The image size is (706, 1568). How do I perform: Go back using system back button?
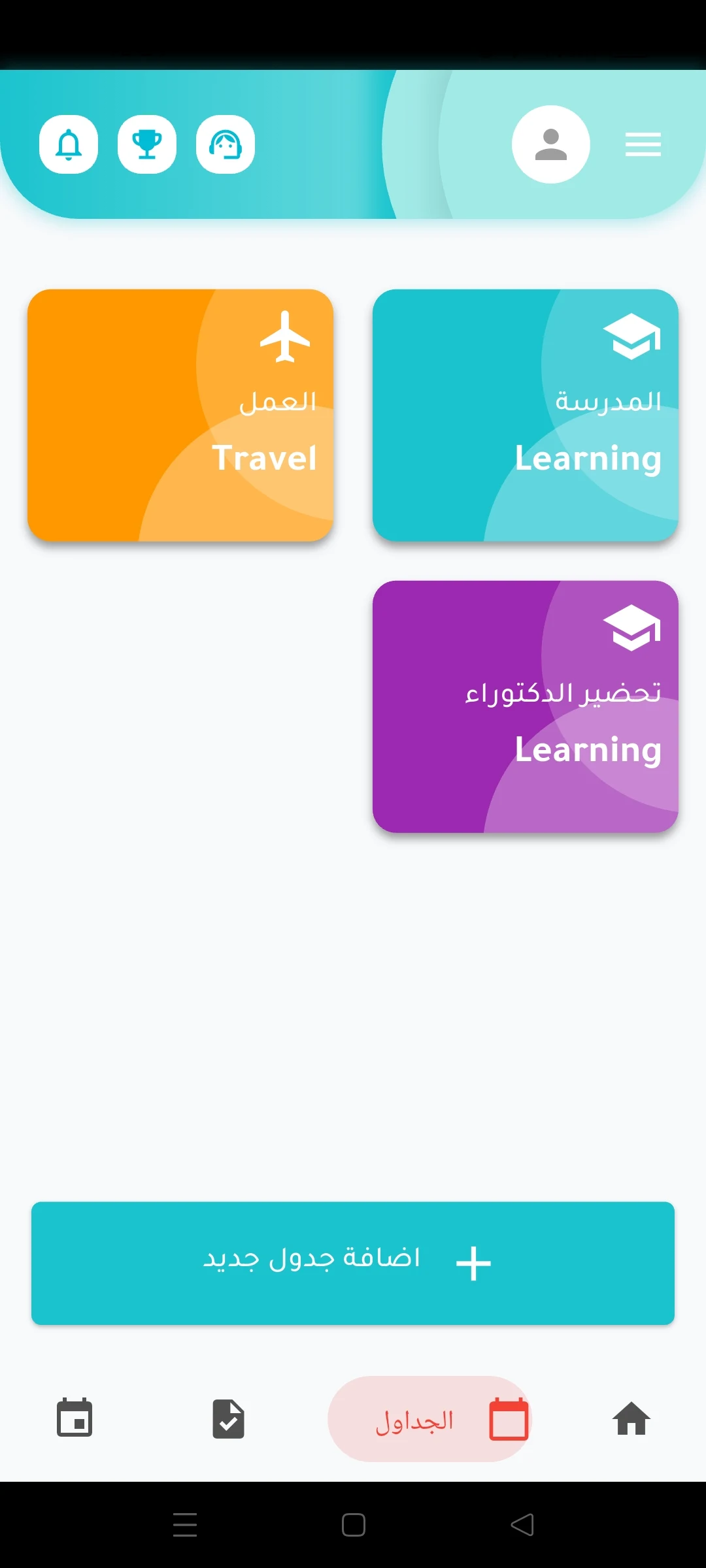[x=522, y=1525]
